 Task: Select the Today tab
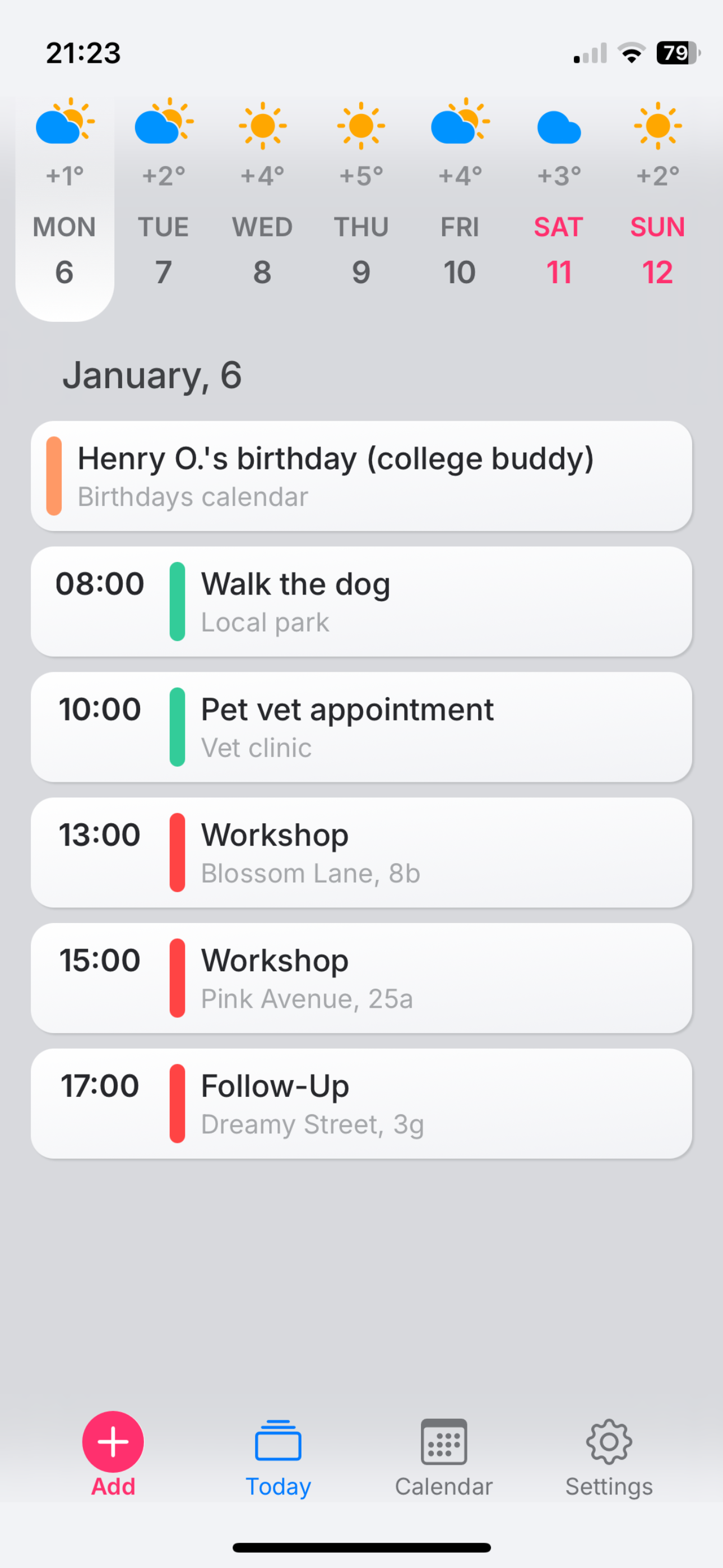(278, 1457)
